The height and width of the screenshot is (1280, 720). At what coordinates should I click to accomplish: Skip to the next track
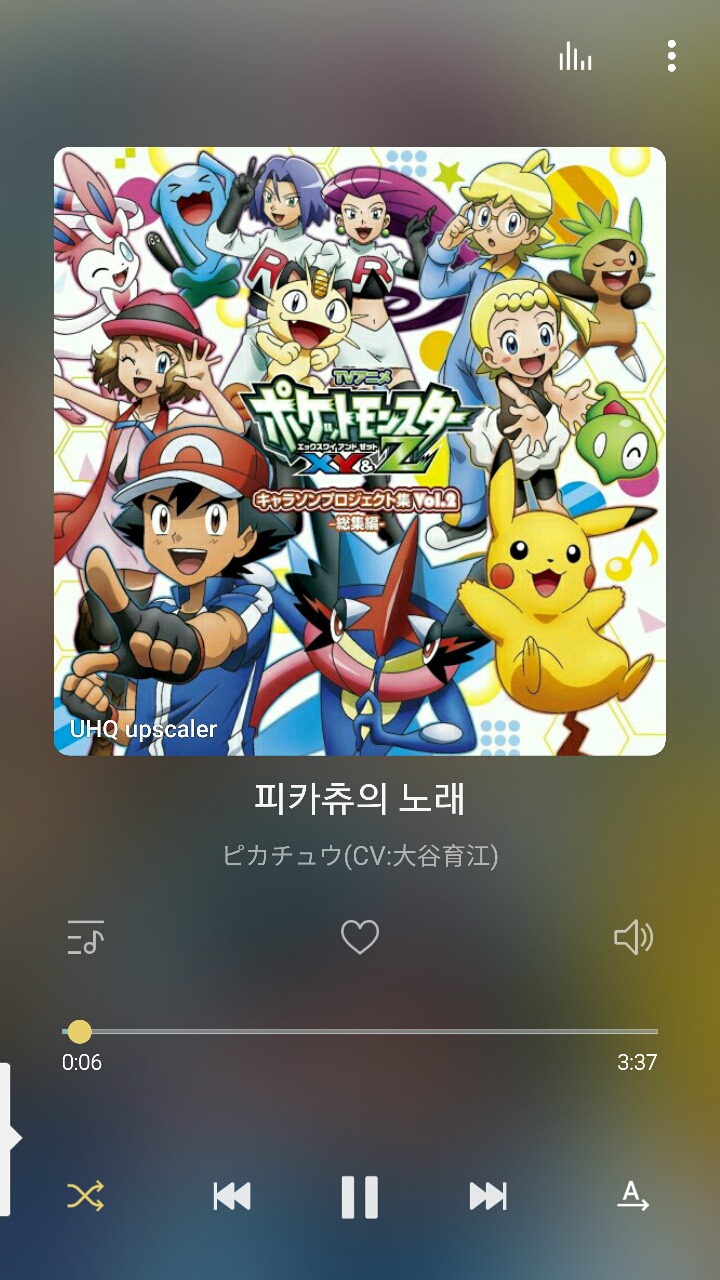click(x=488, y=1196)
